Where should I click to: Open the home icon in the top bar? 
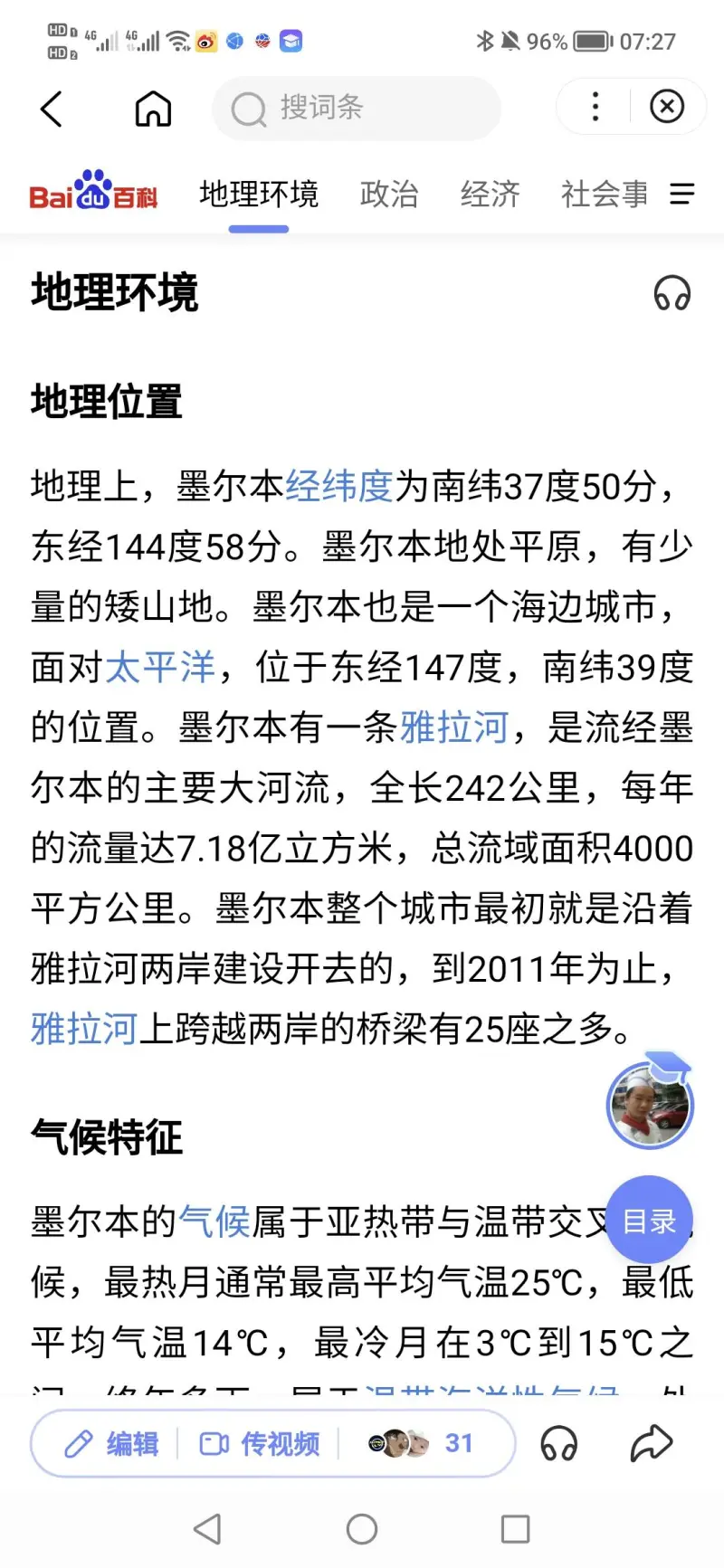click(153, 109)
